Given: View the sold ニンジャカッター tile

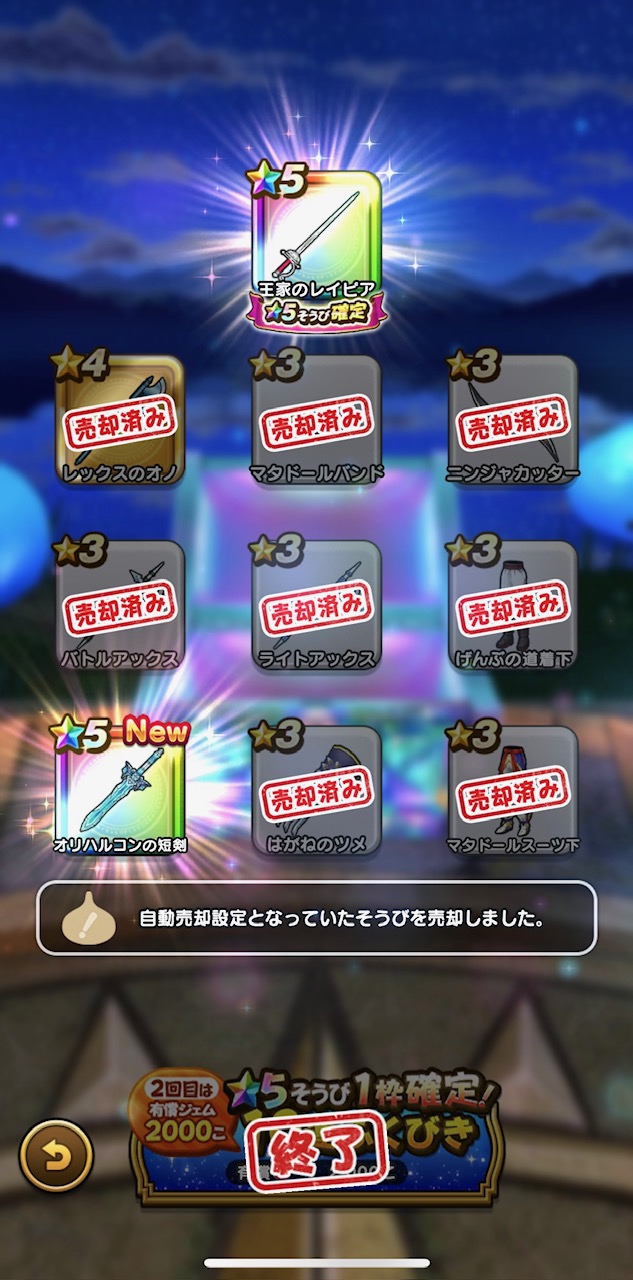Looking at the screenshot, I should coord(513,422).
